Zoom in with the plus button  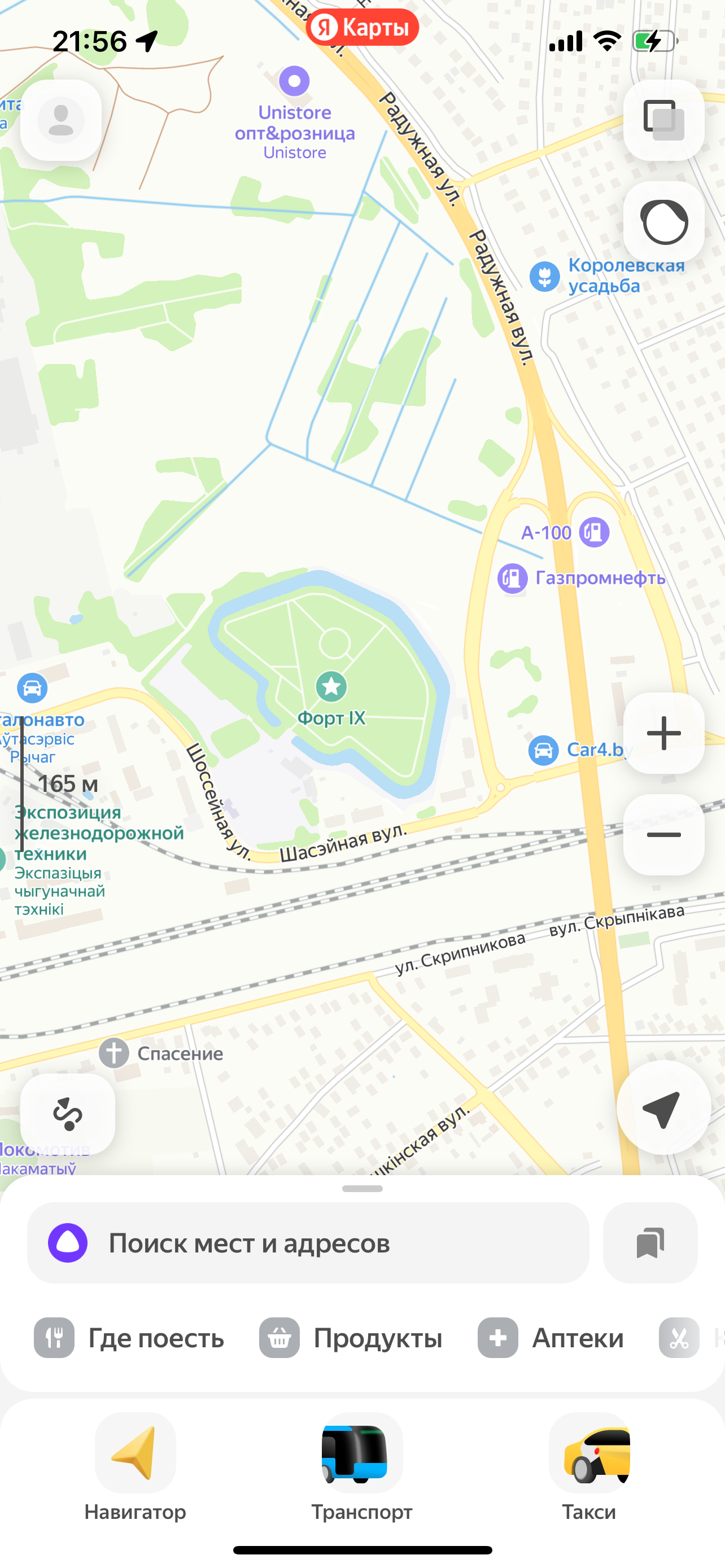coord(663,733)
